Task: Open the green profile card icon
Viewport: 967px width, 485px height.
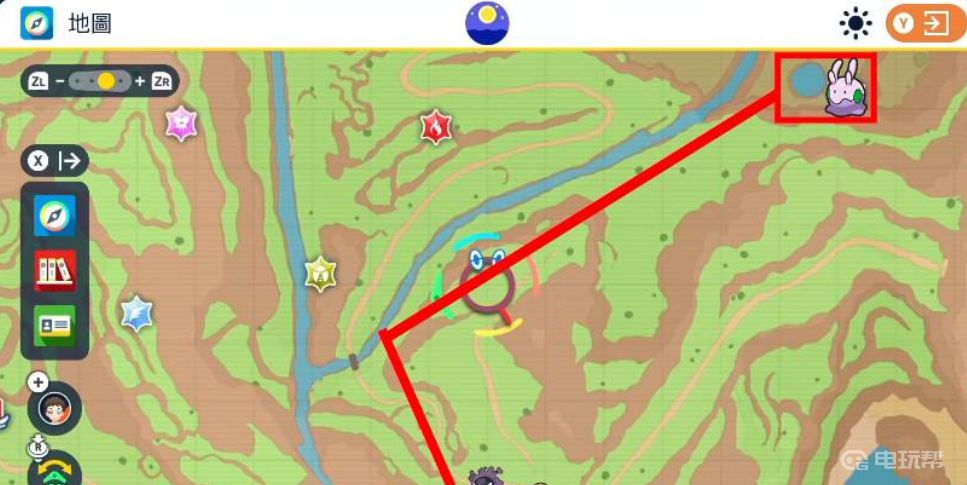Action: pyautogui.click(x=54, y=325)
